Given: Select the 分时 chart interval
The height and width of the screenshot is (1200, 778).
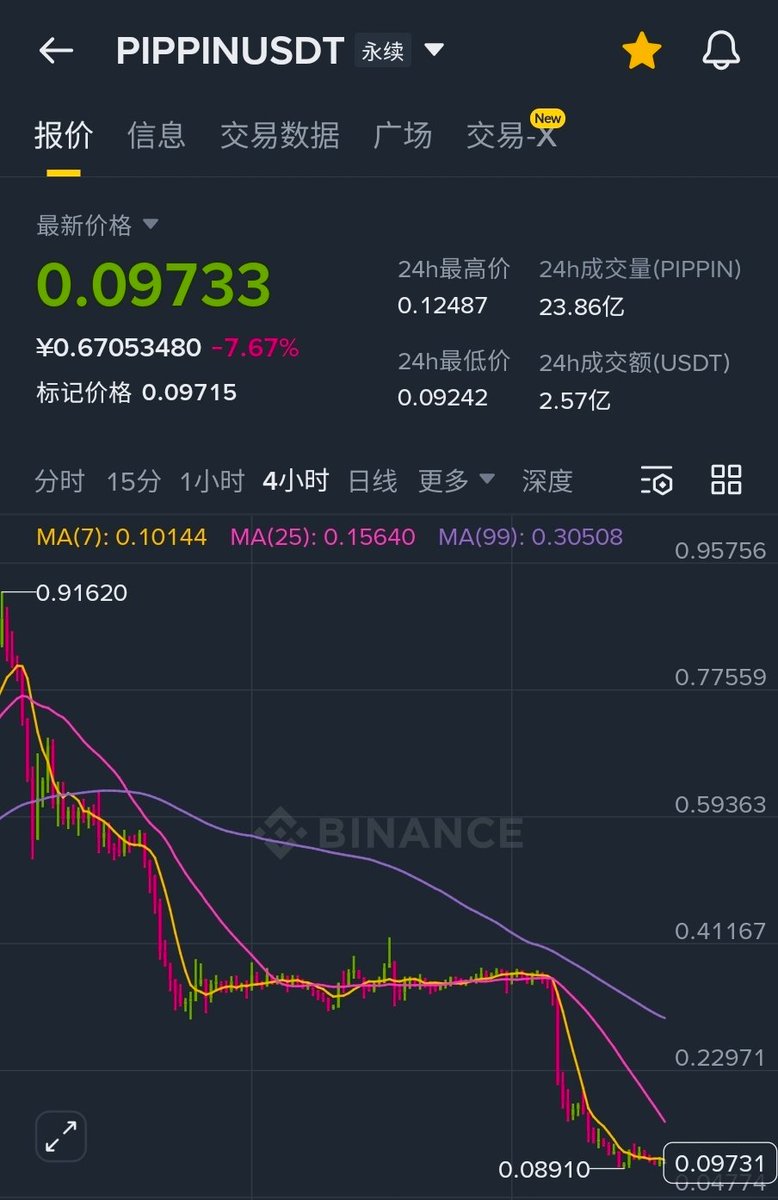Looking at the screenshot, I should point(59,481).
